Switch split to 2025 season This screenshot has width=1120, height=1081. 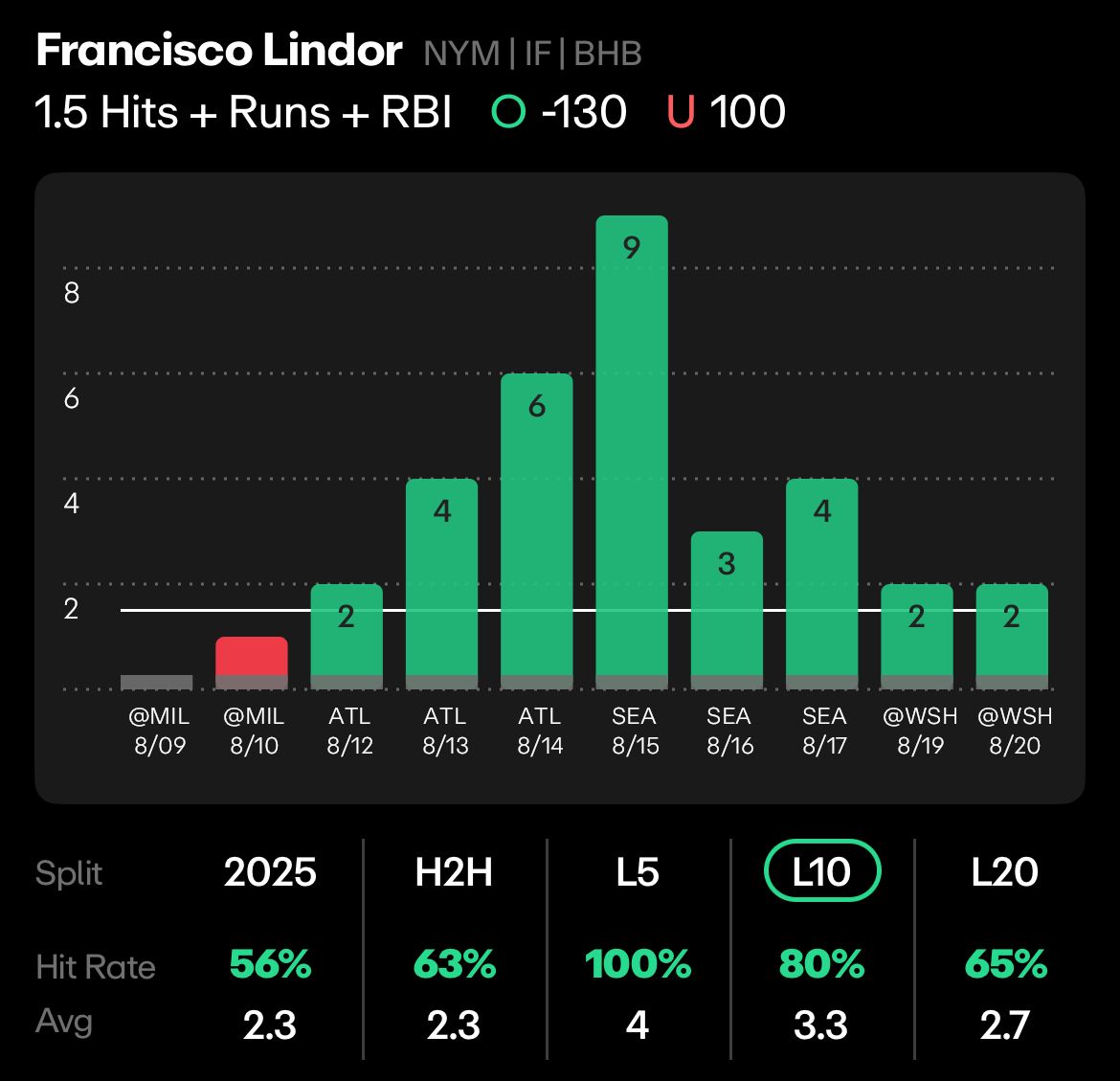tap(270, 872)
